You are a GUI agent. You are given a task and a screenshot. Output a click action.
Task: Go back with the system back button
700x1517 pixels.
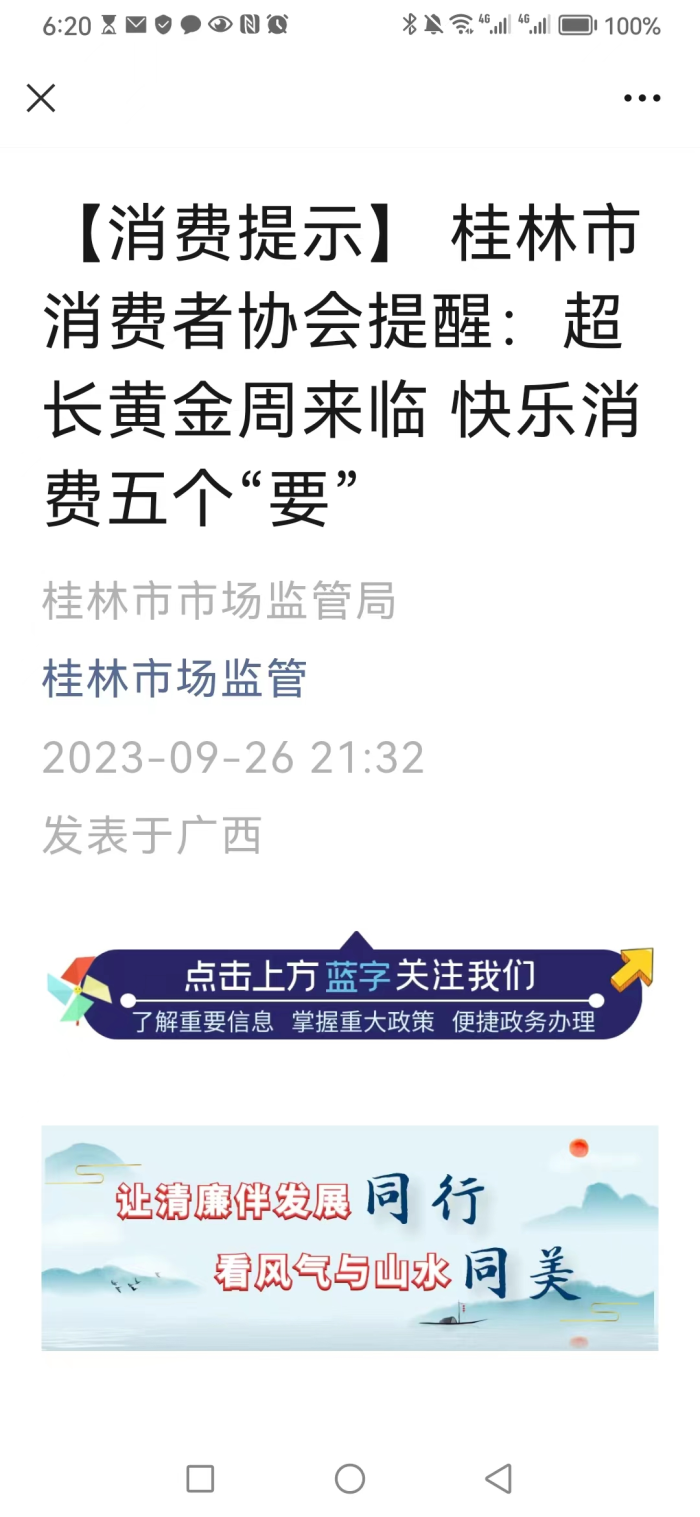pyautogui.click(x=498, y=1478)
